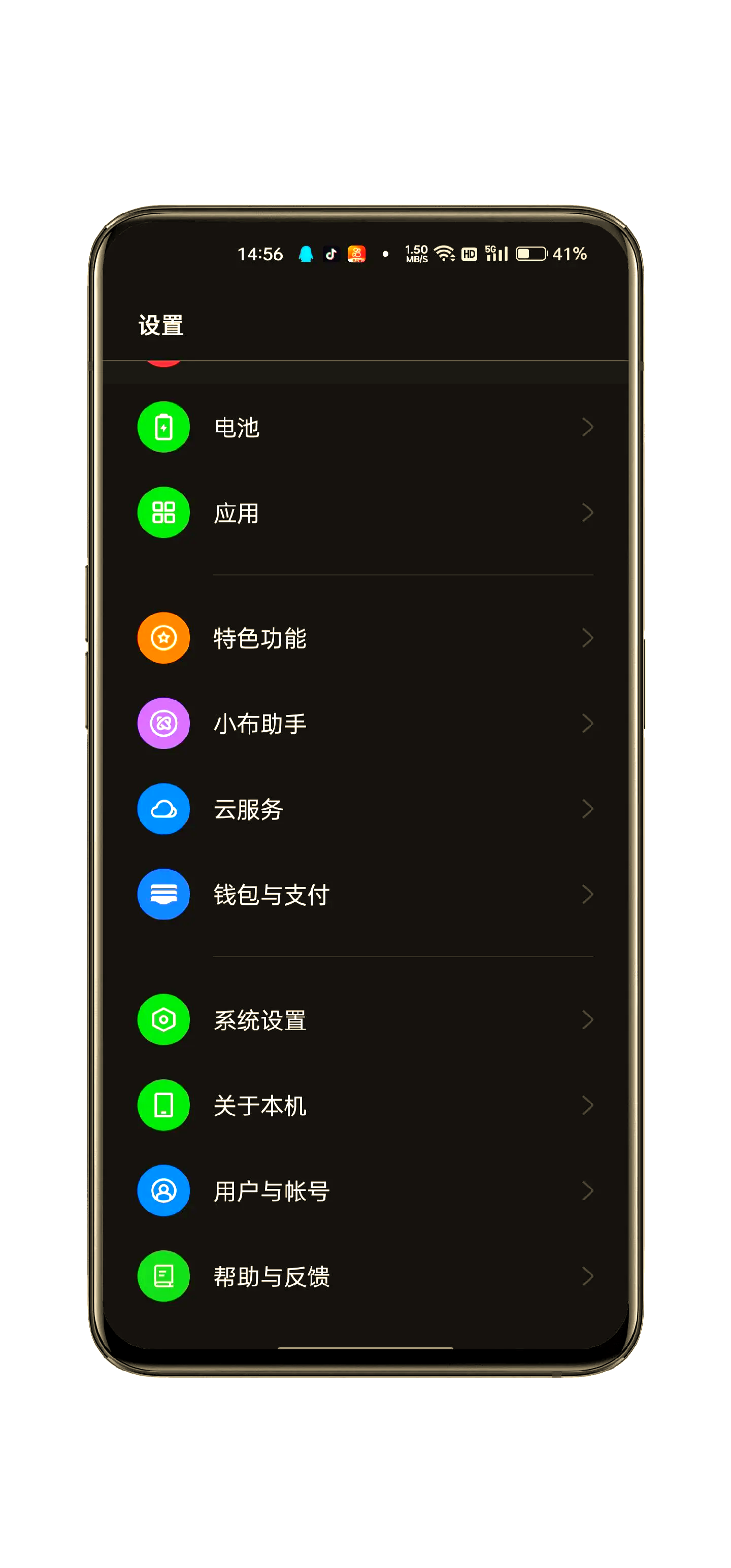Image resolution: width=731 pixels, height=1568 pixels.
Task: Open 云服务 cloud service
Action: [x=365, y=809]
